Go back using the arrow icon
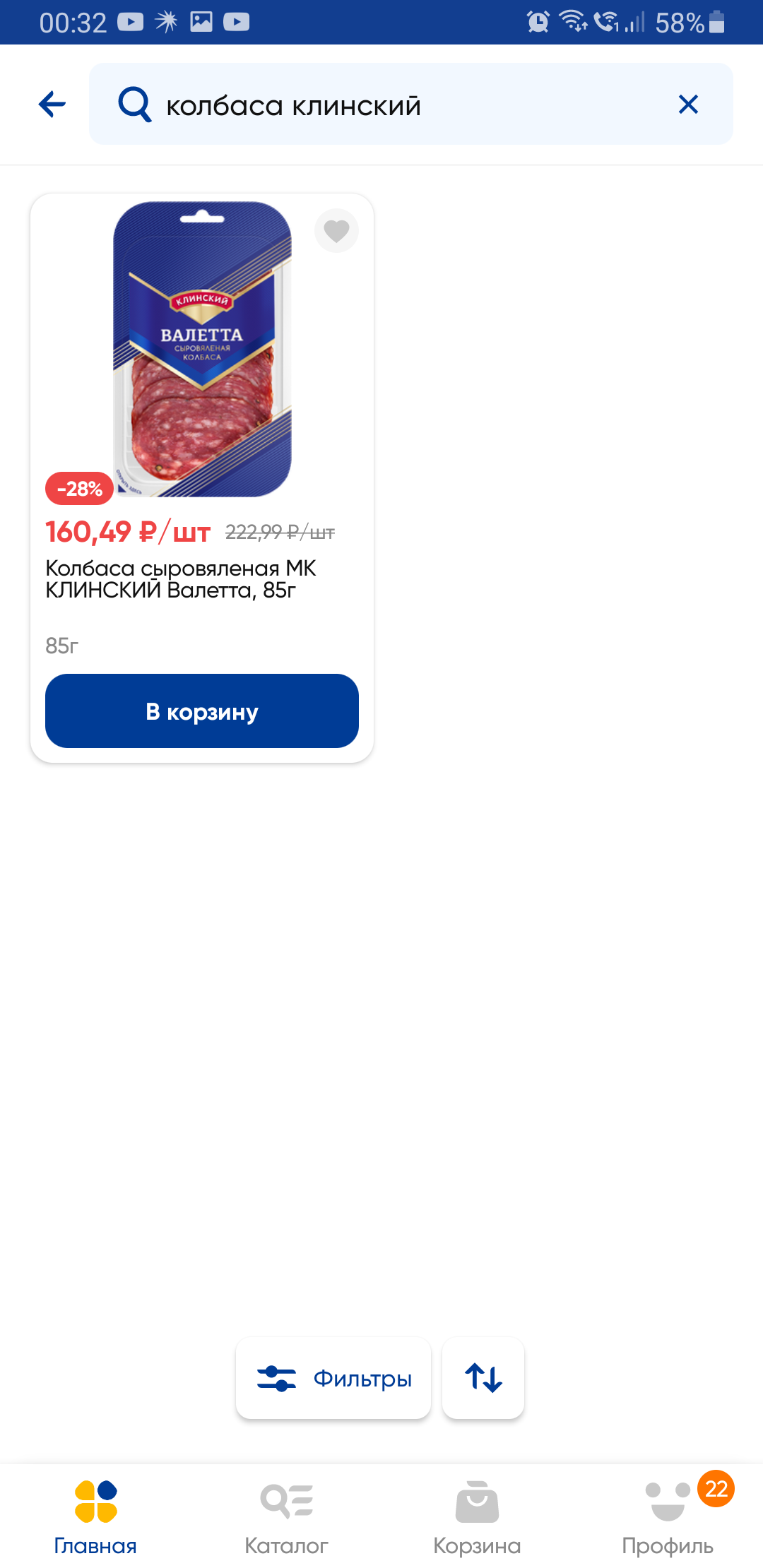The width and height of the screenshot is (763, 1568). click(52, 105)
